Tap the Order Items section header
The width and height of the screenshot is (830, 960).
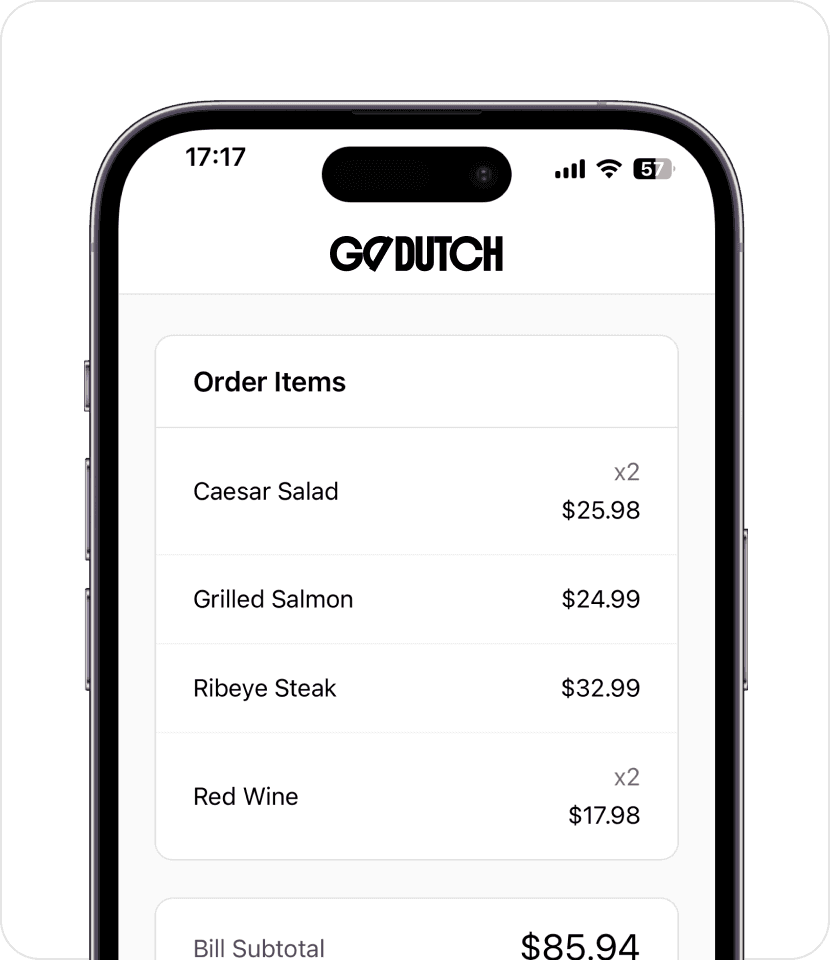[270, 382]
